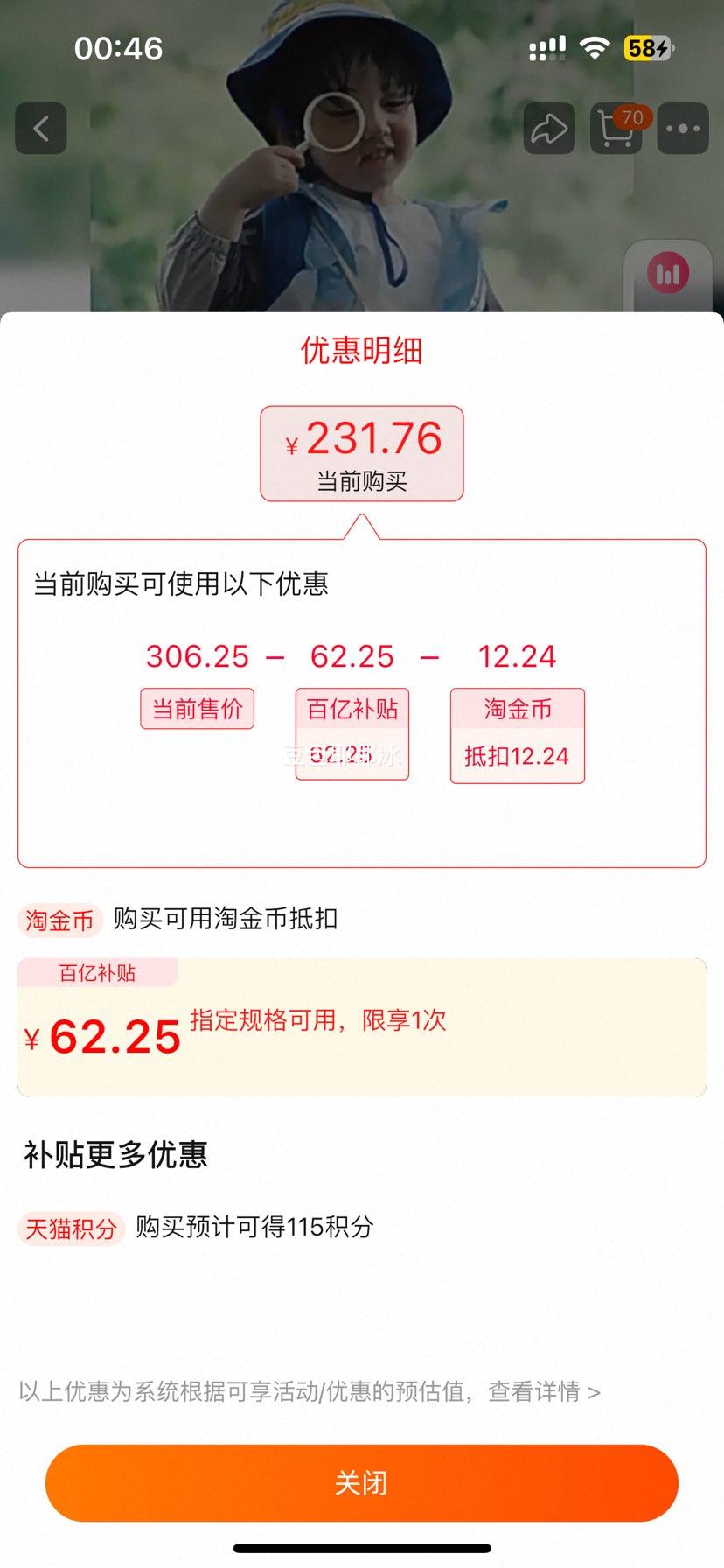
Task: Go back using the top-left arrow
Action: pyautogui.click(x=41, y=129)
